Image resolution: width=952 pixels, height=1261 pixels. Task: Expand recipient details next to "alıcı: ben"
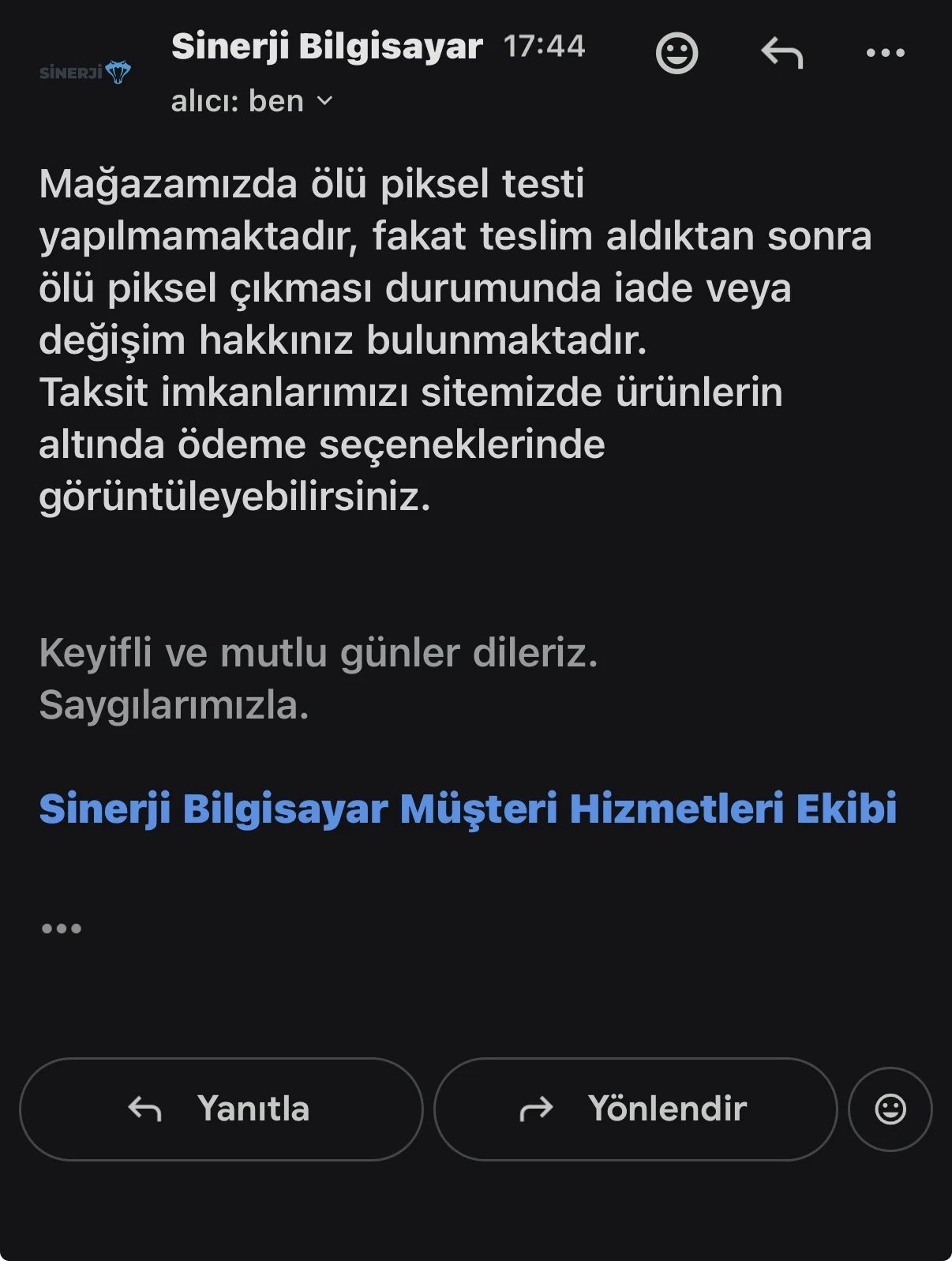[324, 101]
